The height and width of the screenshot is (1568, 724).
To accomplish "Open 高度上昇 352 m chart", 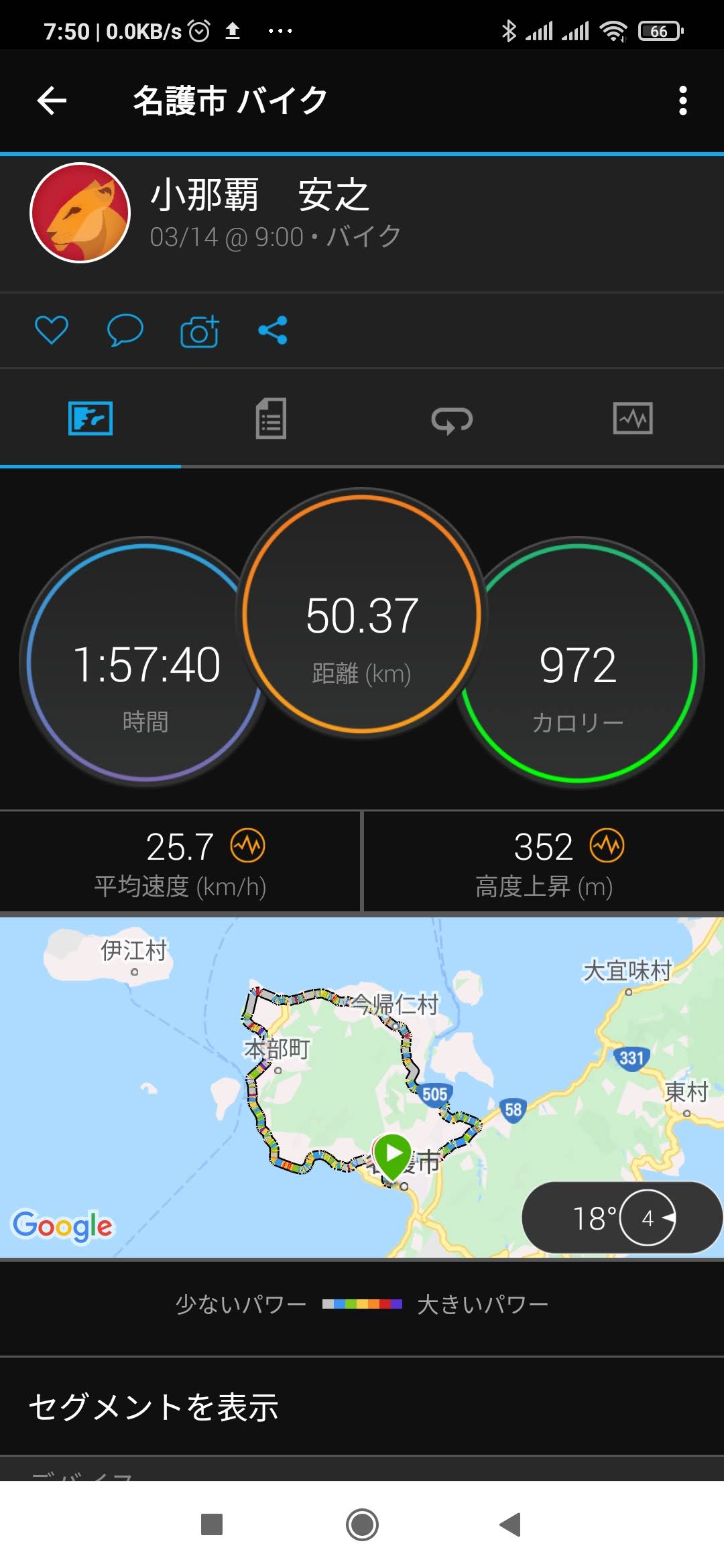I will [x=544, y=862].
